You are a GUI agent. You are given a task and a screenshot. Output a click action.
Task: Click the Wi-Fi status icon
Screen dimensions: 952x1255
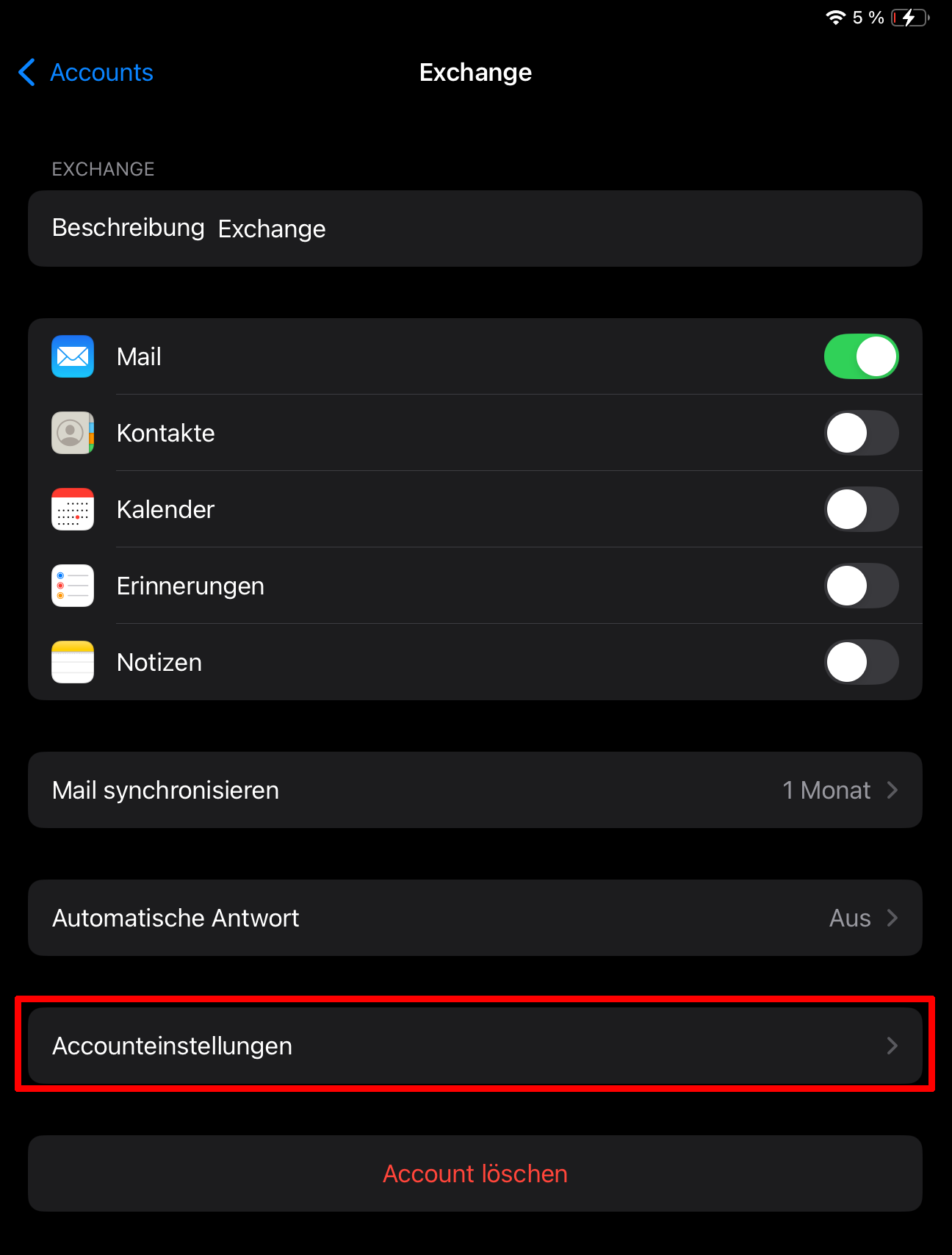834,18
